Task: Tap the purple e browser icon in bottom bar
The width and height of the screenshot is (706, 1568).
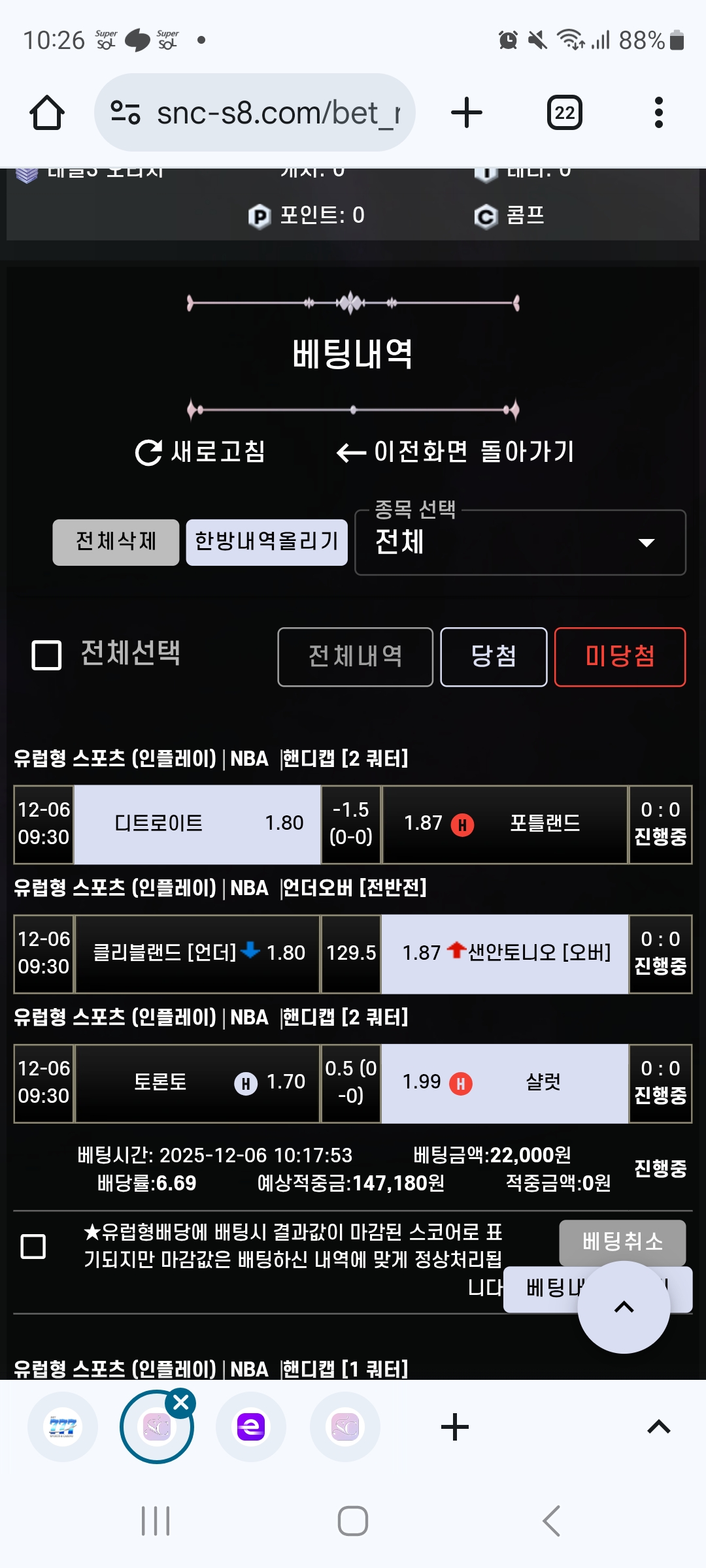Action: point(250,1427)
